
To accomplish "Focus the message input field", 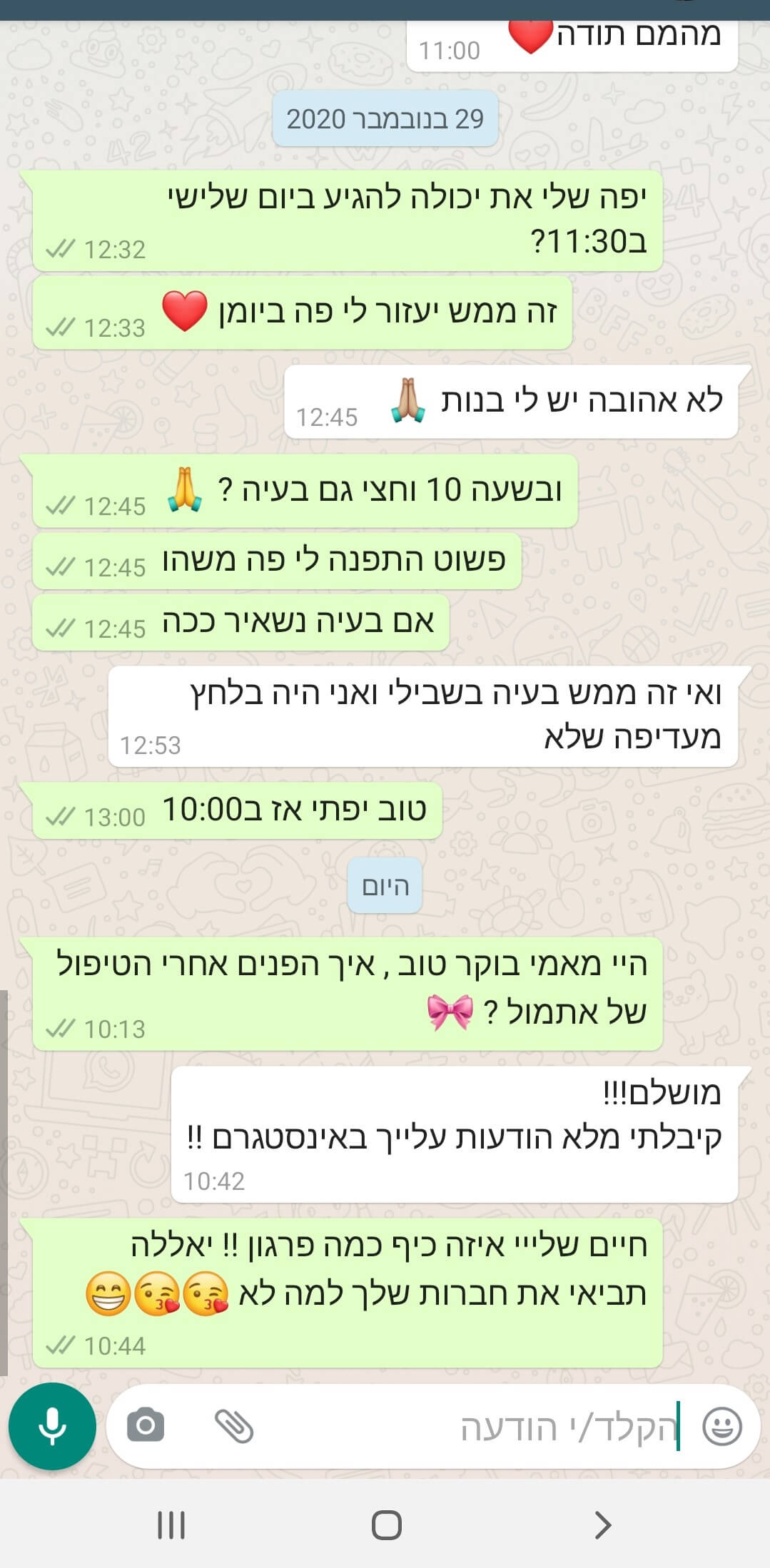I will click(x=471, y=1427).
